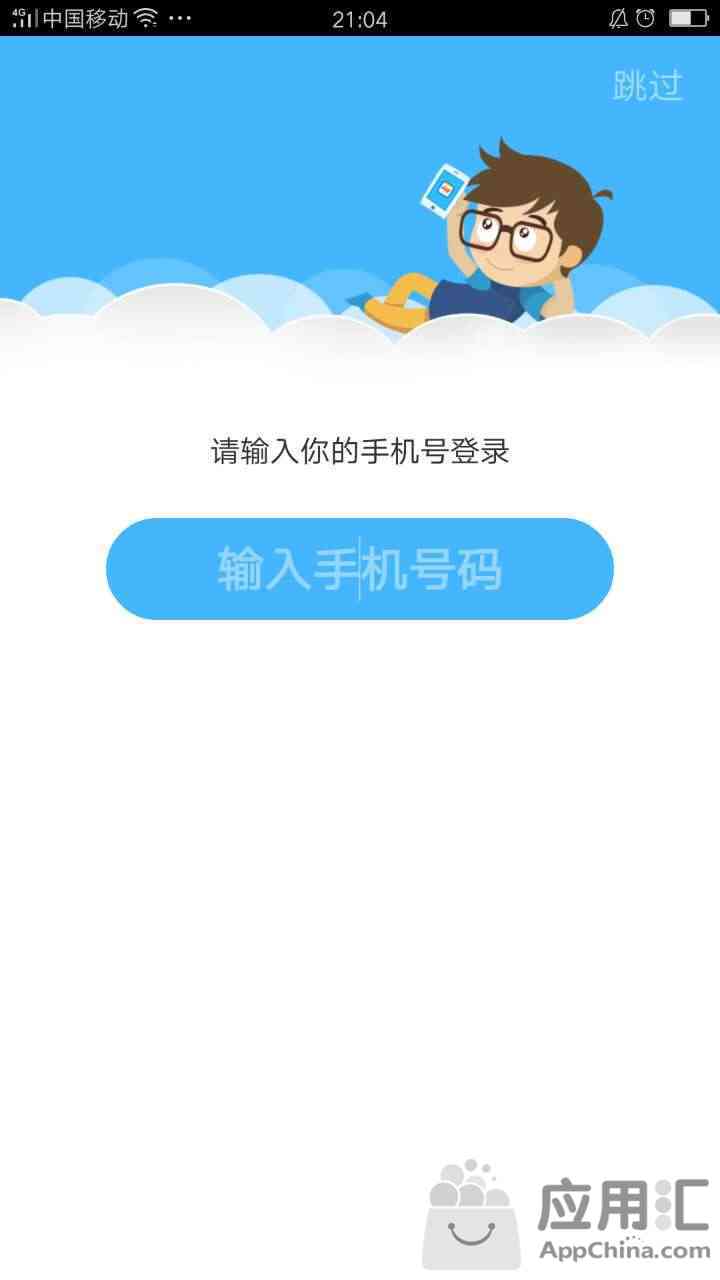Focus the 输入手机号码 phone number field
720x1280 pixels.
[x=359, y=569]
